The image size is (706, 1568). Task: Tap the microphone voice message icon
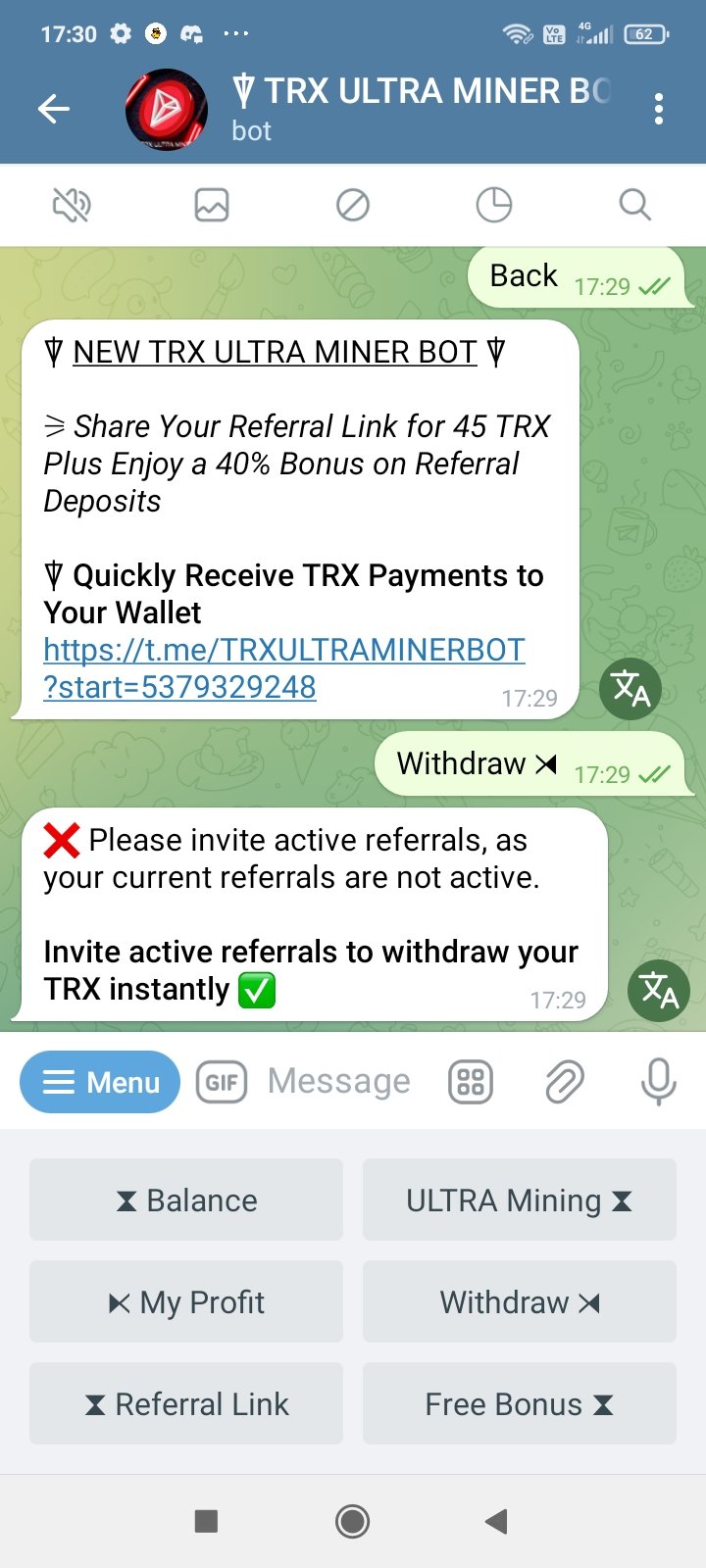tap(658, 1082)
